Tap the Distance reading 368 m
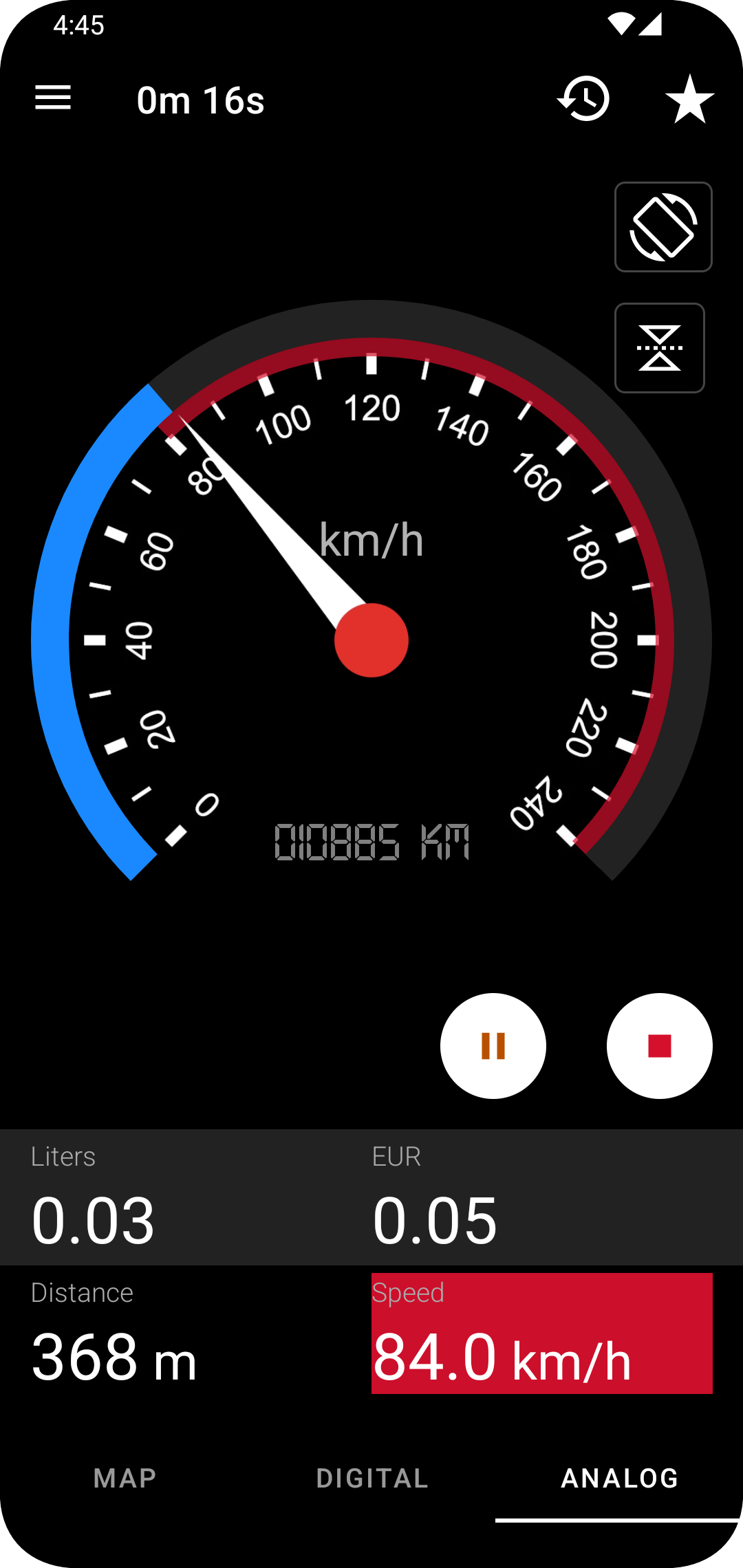 tap(114, 1355)
